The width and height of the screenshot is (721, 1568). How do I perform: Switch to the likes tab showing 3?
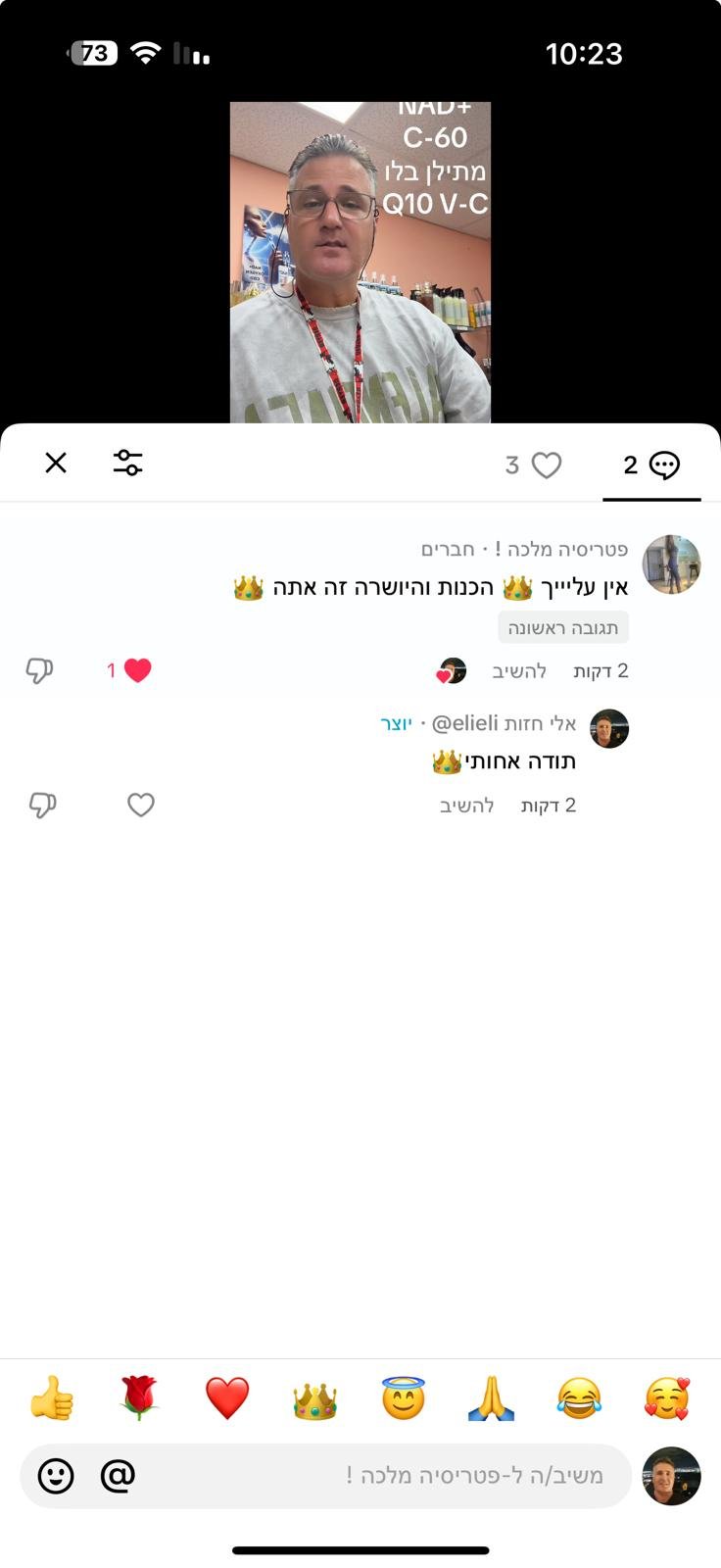(x=534, y=465)
